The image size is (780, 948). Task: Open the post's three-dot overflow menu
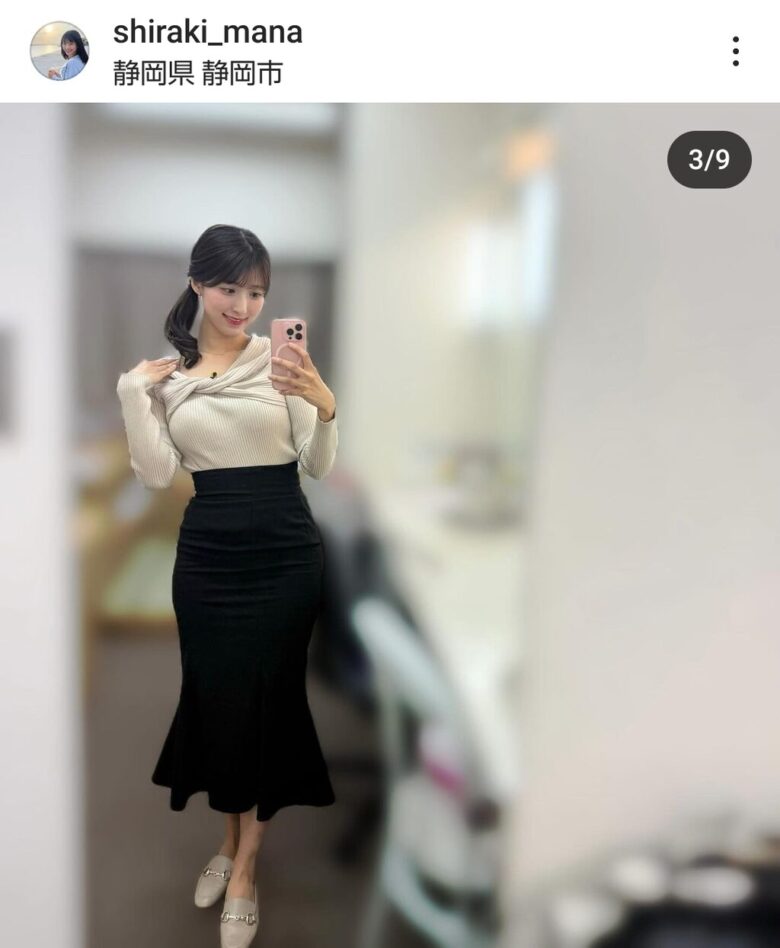click(x=735, y=51)
